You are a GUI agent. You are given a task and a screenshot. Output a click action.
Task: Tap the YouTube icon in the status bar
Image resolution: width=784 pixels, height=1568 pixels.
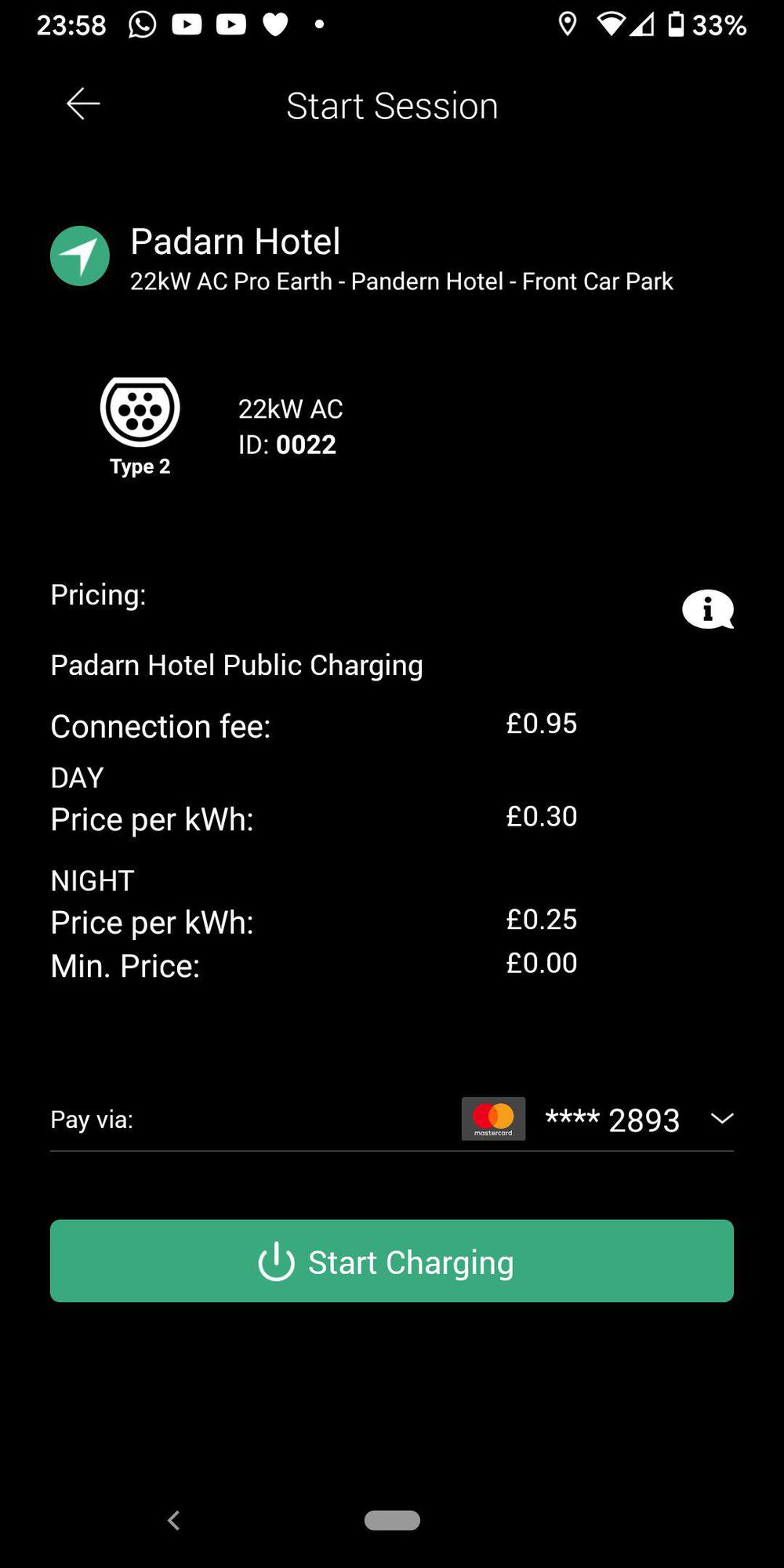[187, 25]
